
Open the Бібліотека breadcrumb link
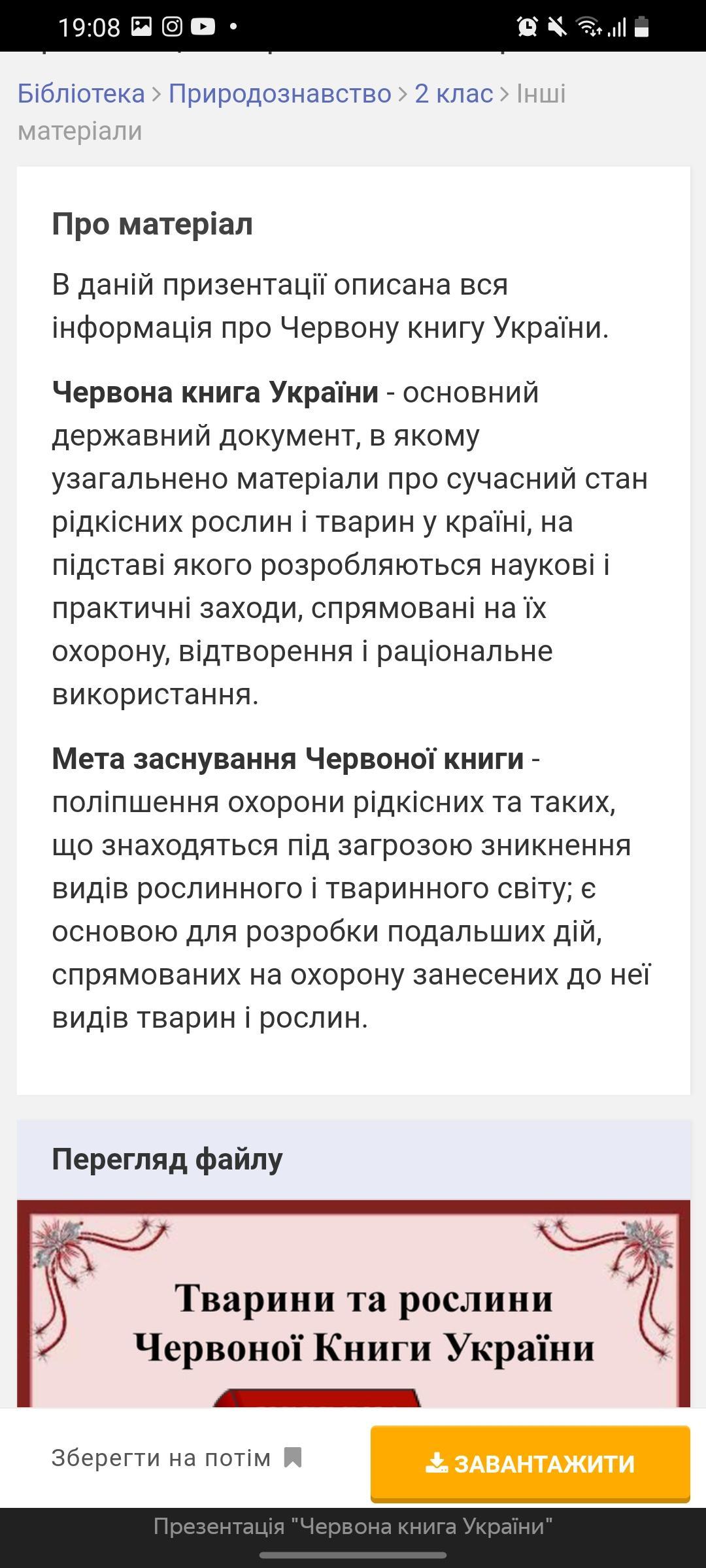[x=81, y=93]
